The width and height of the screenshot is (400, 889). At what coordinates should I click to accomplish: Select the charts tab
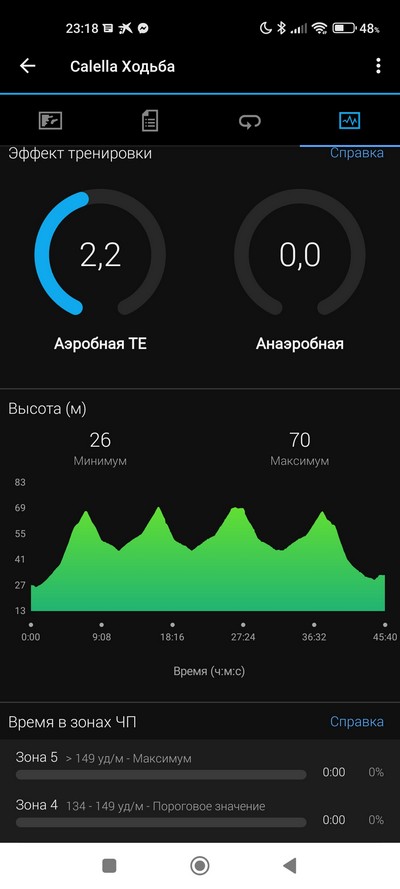350,120
